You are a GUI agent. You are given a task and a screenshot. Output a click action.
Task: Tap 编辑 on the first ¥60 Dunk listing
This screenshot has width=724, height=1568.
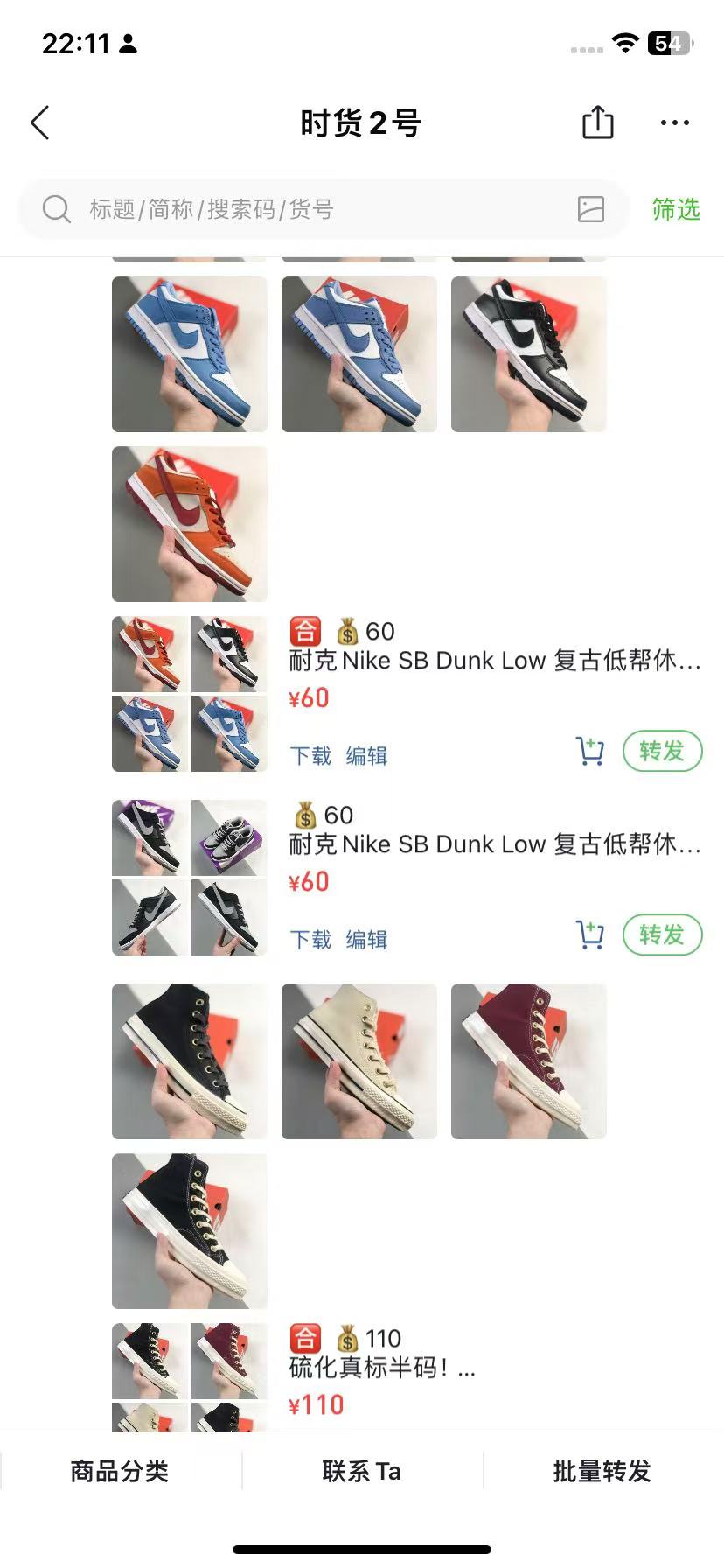[x=366, y=755]
